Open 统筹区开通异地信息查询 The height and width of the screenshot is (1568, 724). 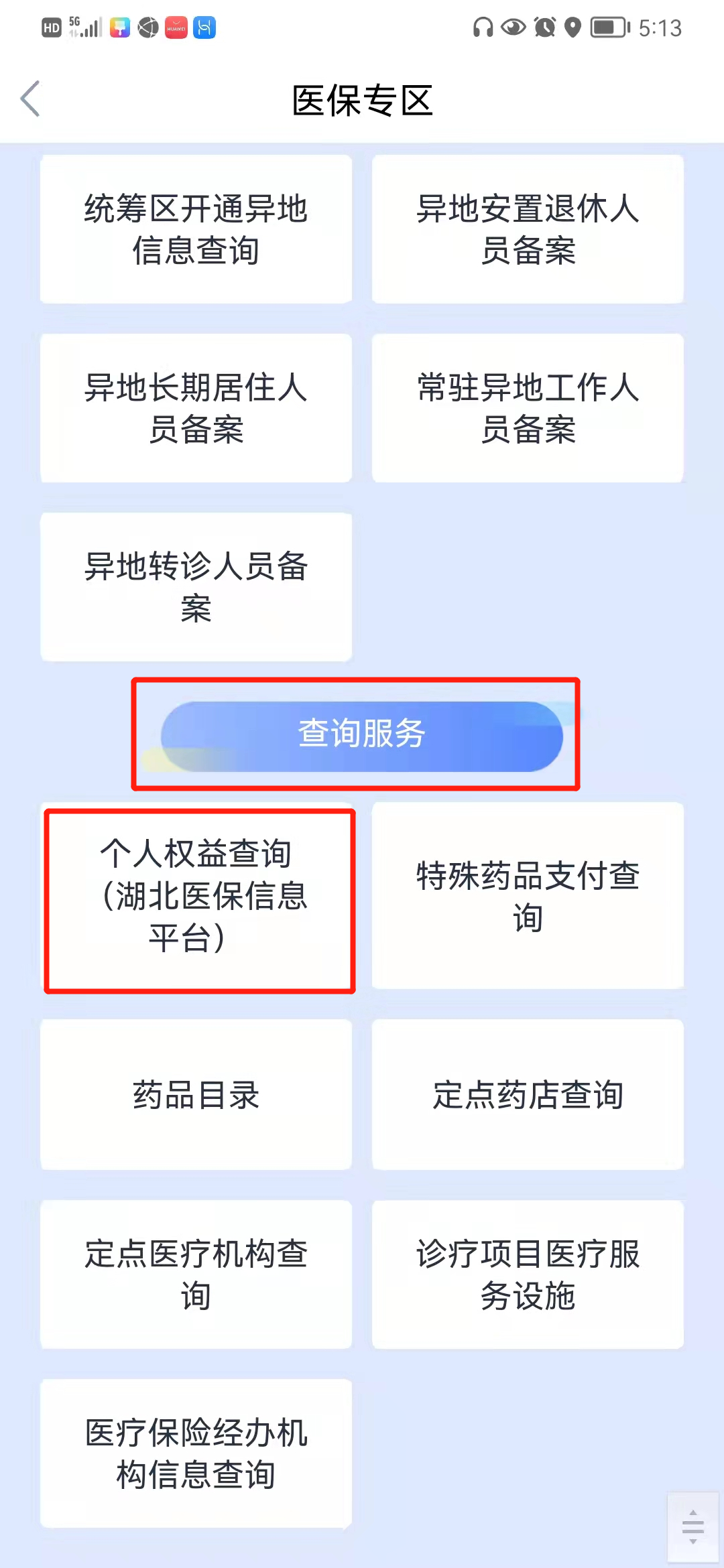196,229
